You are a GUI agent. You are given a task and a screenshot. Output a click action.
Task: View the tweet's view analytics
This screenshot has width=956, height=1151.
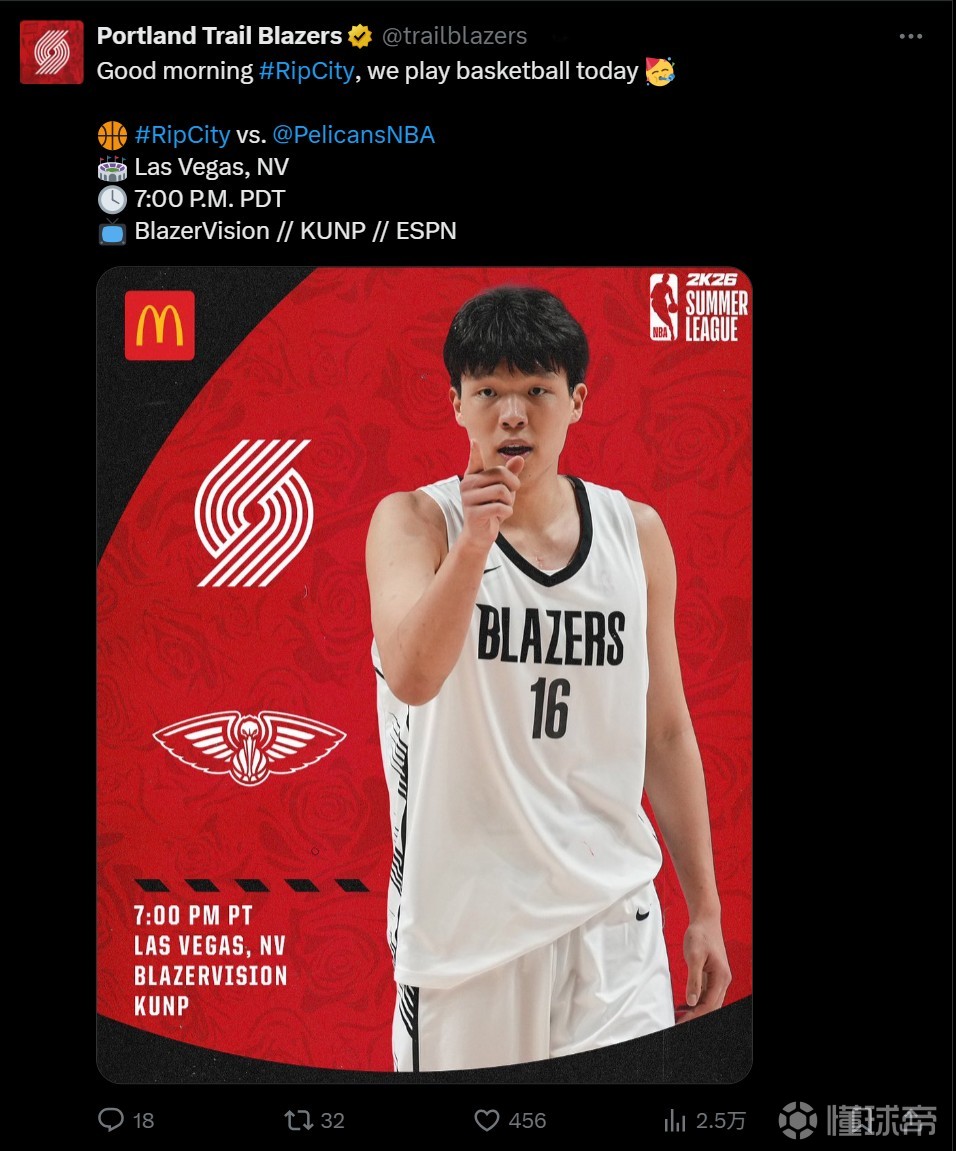[676, 1120]
